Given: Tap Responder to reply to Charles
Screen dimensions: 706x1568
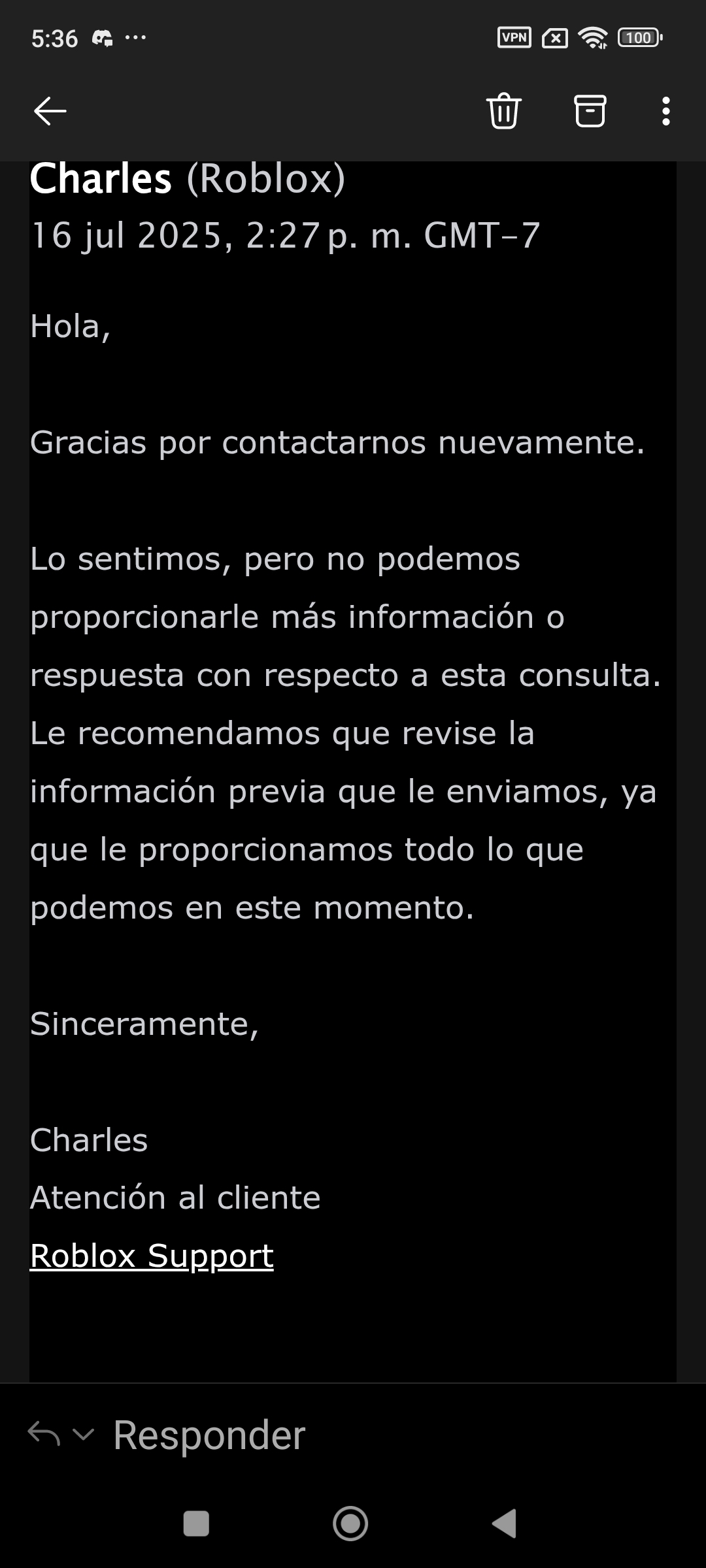Looking at the screenshot, I should [209, 1435].
